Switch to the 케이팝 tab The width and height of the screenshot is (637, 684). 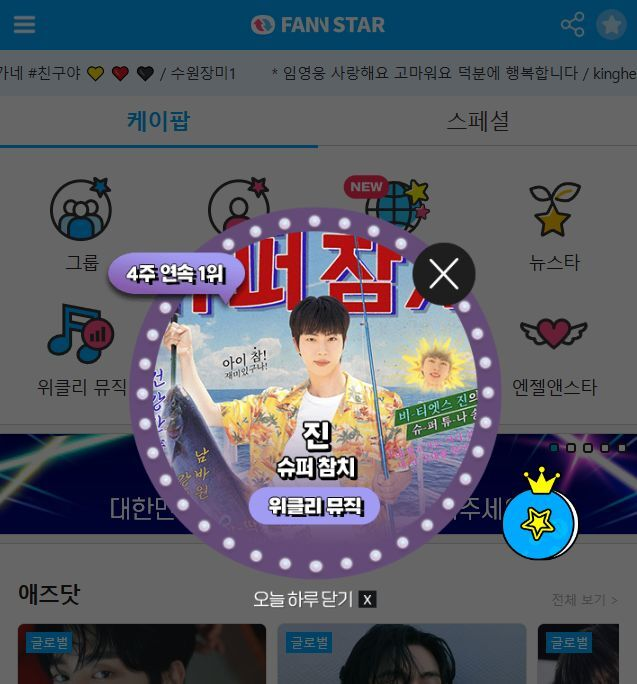pyautogui.click(x=158, y=121)
